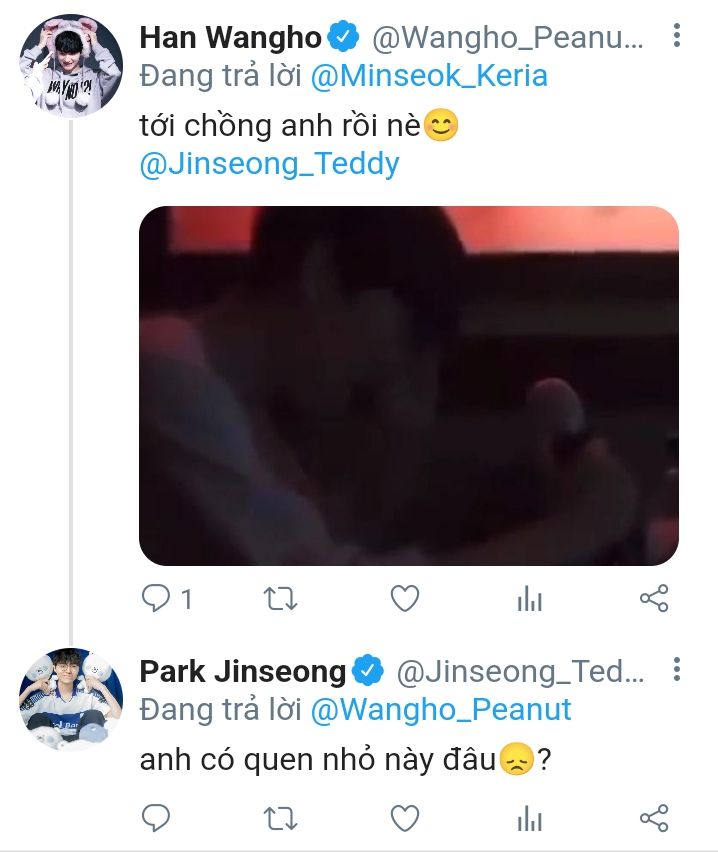Open overflow menu on Park Jinseong's tweet

click(677, 669)
